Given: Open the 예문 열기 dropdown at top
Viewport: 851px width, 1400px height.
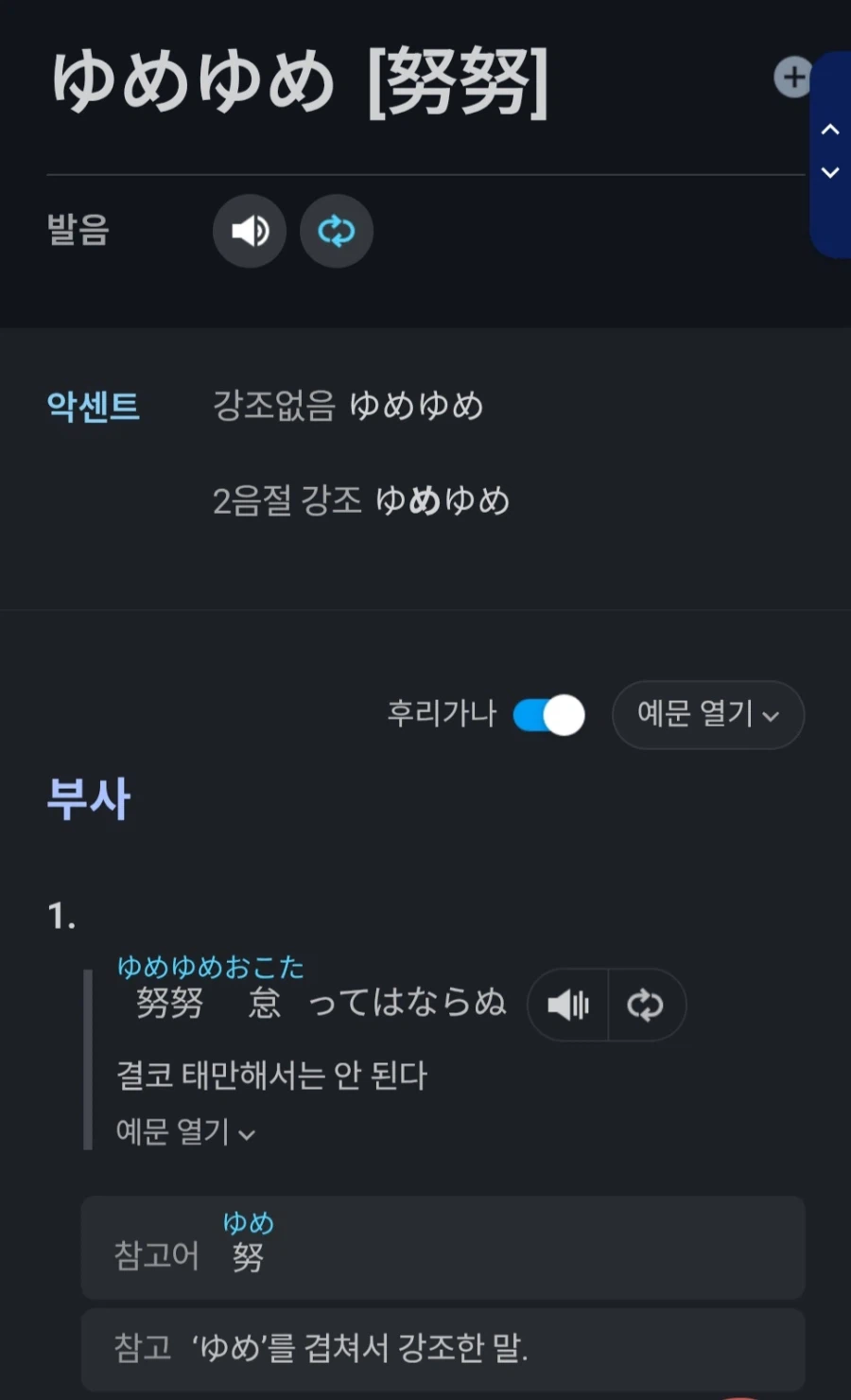Looking at the screenshot, I should [707, 715].
